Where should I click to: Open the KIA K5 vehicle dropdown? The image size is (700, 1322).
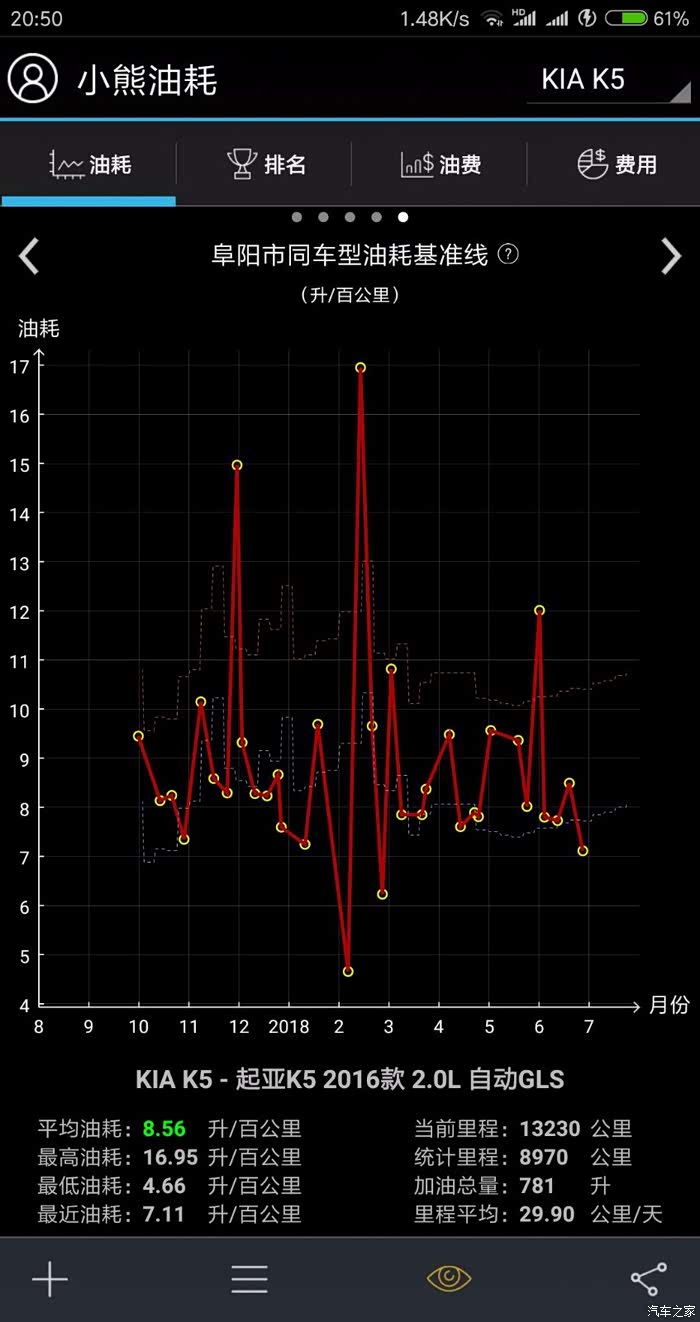608,80
